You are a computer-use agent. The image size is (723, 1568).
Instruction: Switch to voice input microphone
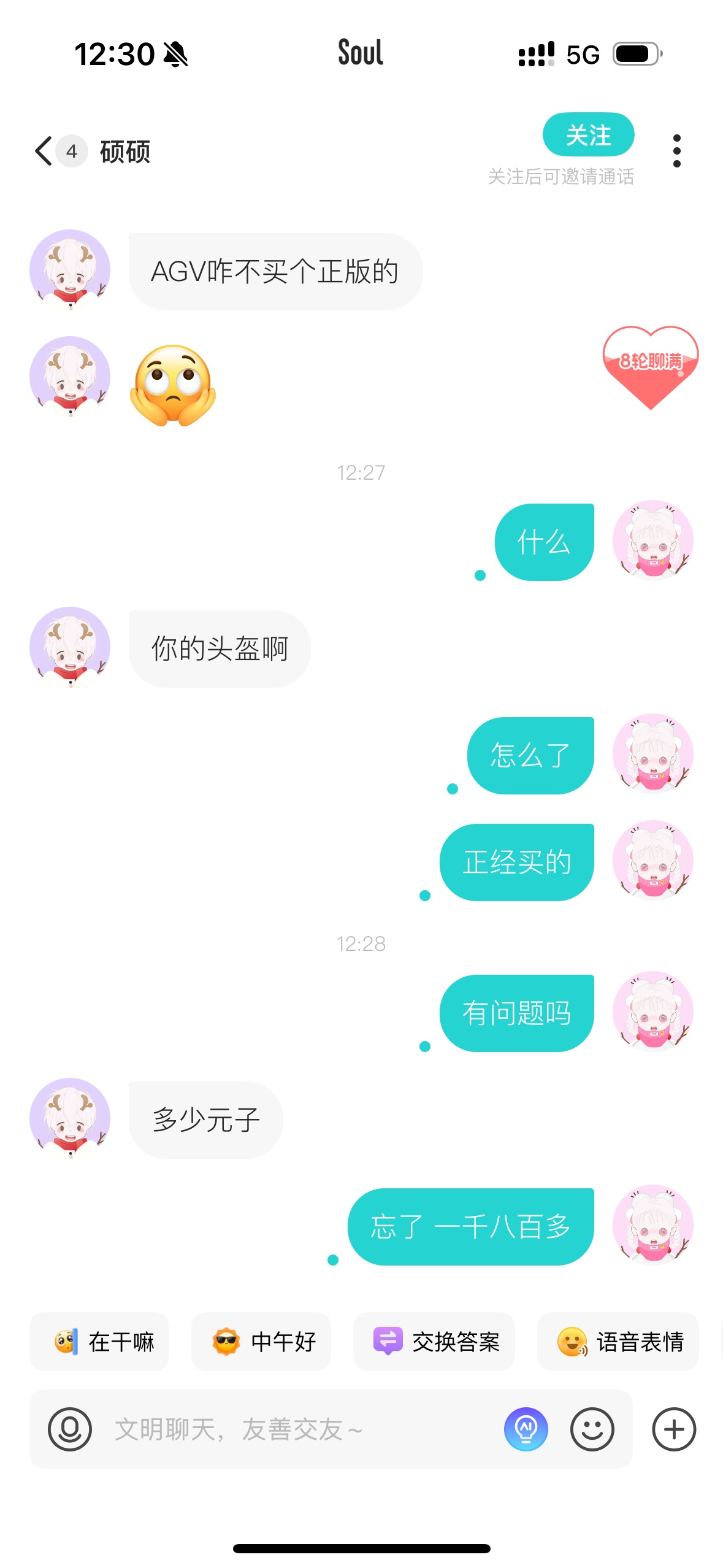pos(70,1429)
